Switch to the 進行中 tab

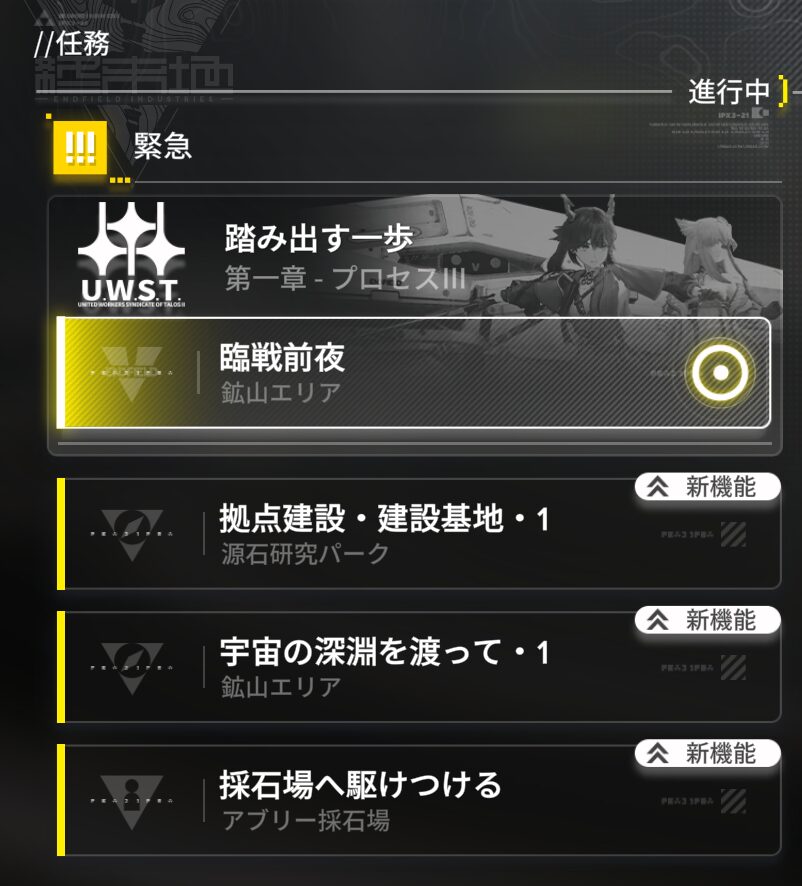pos(729,92)
